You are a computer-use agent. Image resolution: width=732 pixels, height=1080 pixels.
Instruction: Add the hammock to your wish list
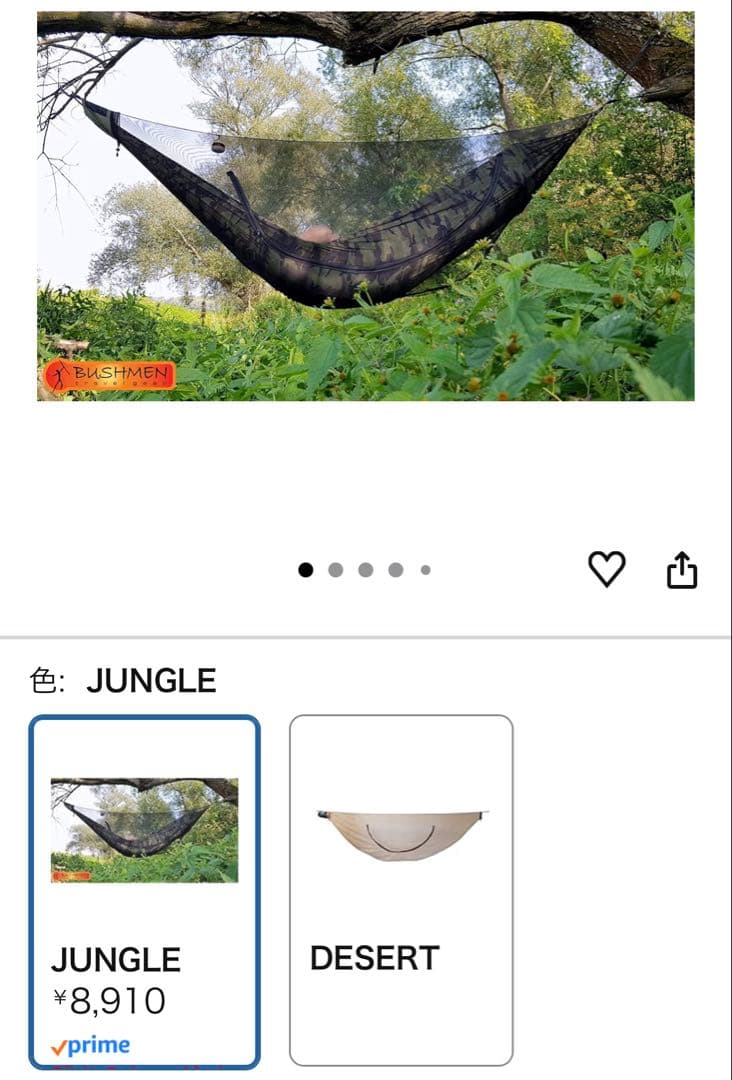(x=606, y=569)
